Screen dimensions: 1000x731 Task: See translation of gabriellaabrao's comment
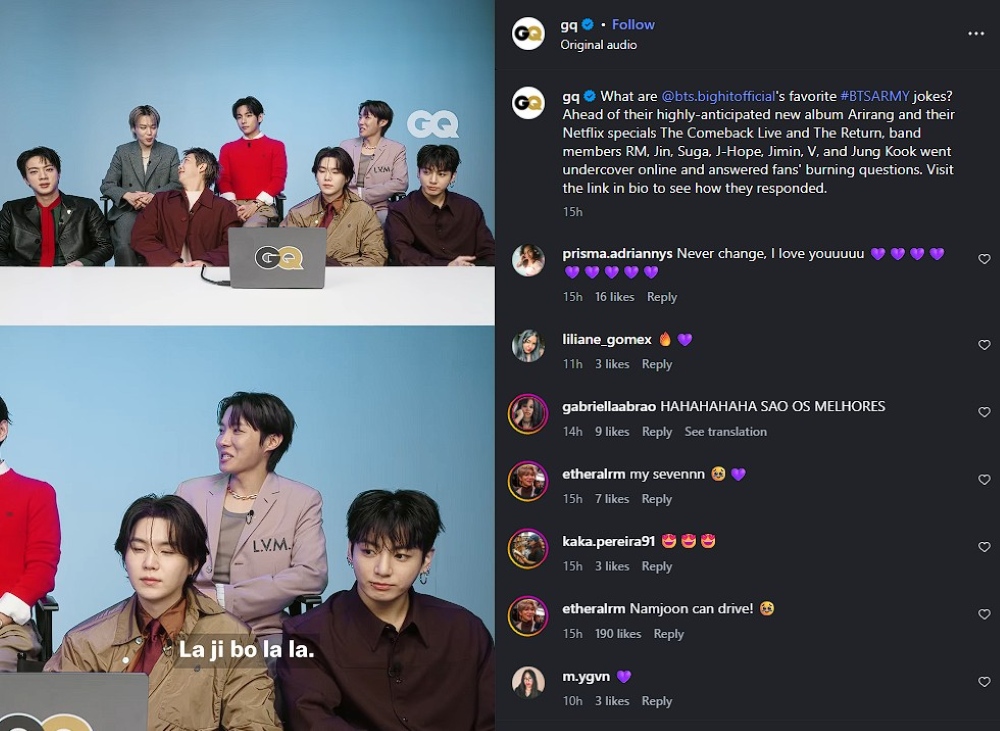[725, 432]
